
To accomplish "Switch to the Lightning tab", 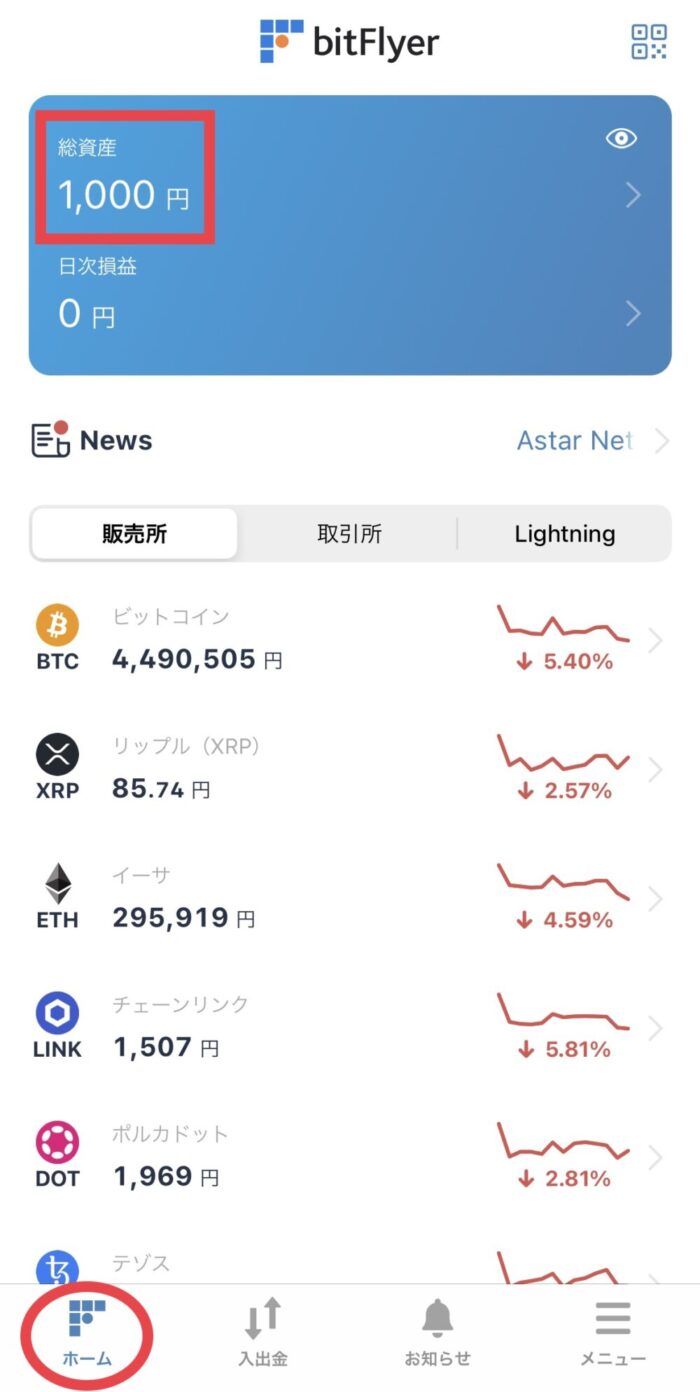I will click(x=565, y=533).
